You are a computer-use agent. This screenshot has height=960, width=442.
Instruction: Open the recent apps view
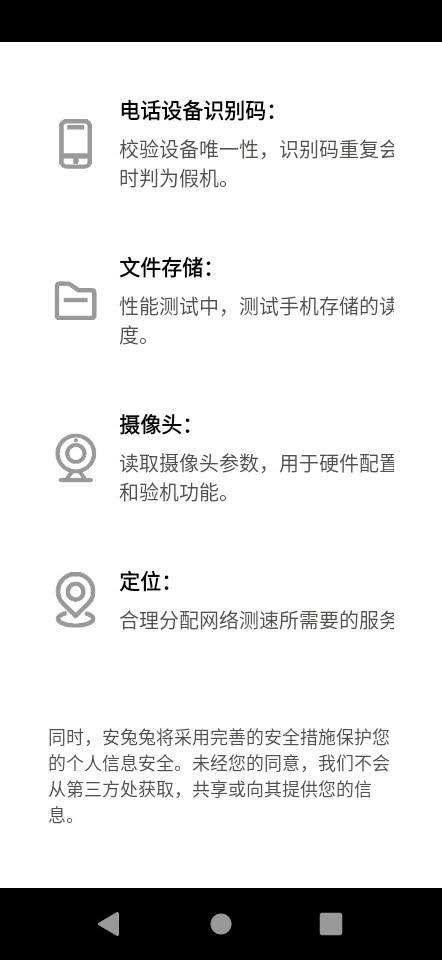[x=331, y=923]
